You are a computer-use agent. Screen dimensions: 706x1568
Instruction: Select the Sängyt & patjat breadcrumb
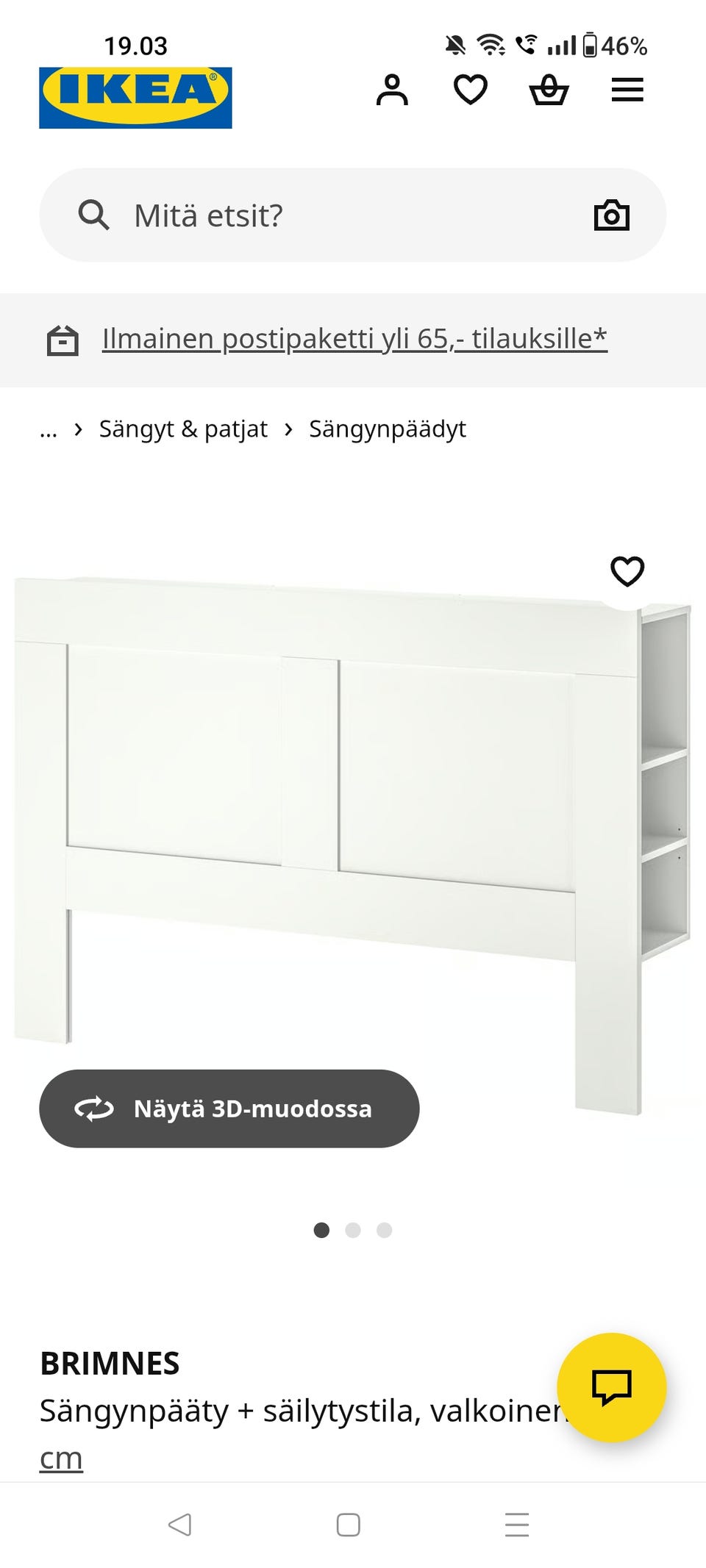[183, 429]
